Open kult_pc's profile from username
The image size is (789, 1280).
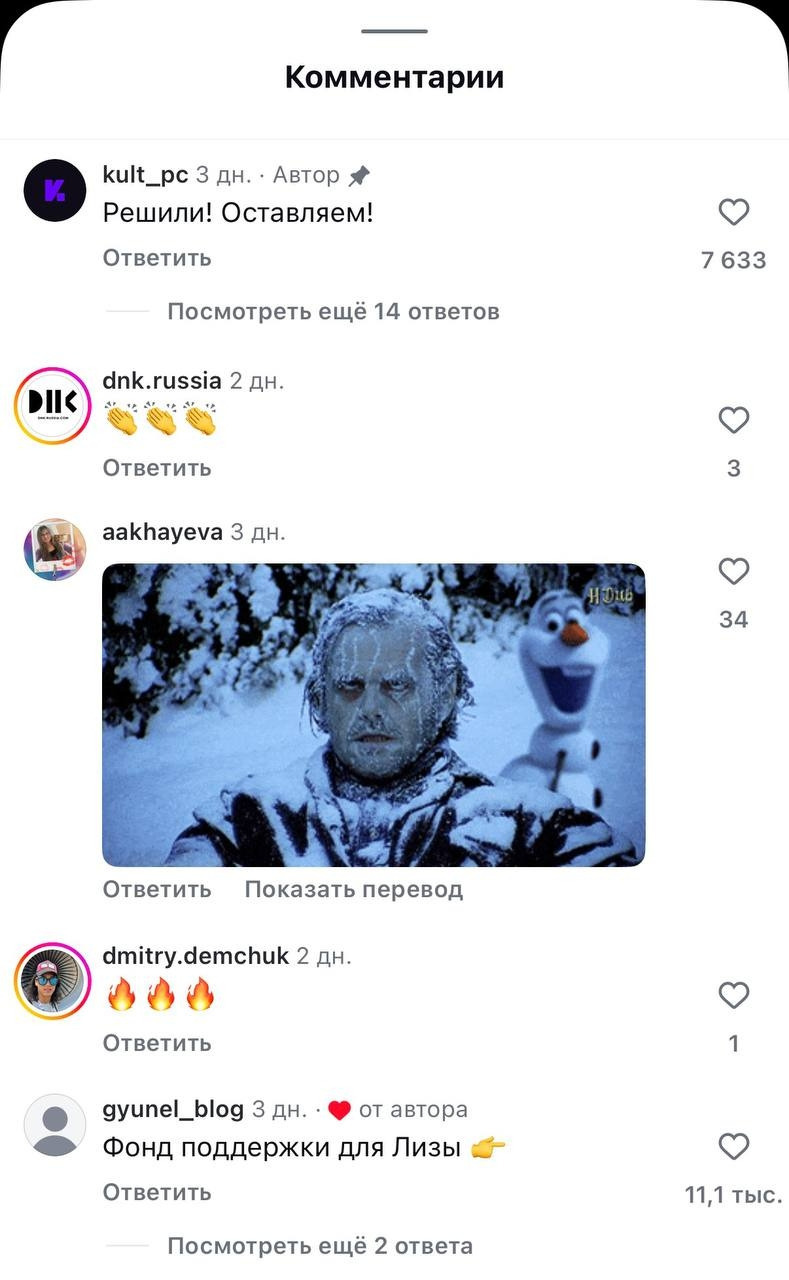[145, 175]
